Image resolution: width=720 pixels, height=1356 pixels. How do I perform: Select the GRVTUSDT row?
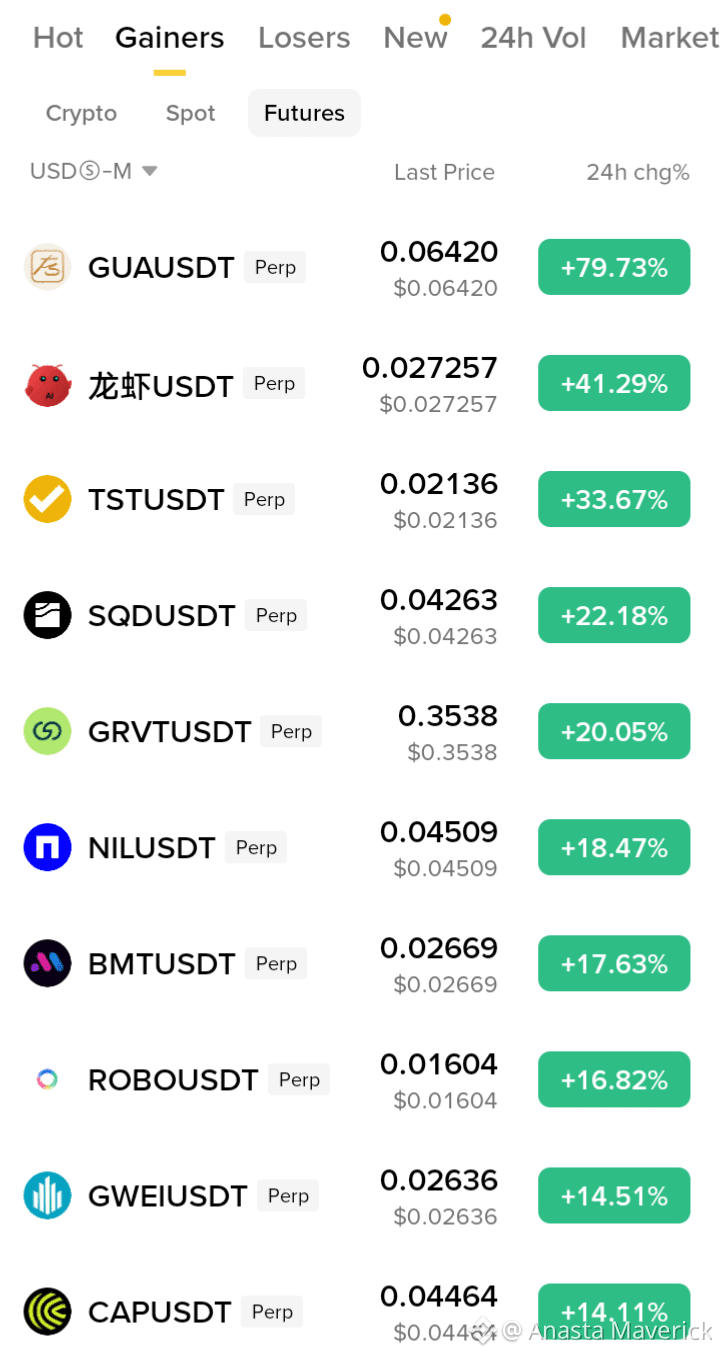pyautogui.click(x=360, y=731)
